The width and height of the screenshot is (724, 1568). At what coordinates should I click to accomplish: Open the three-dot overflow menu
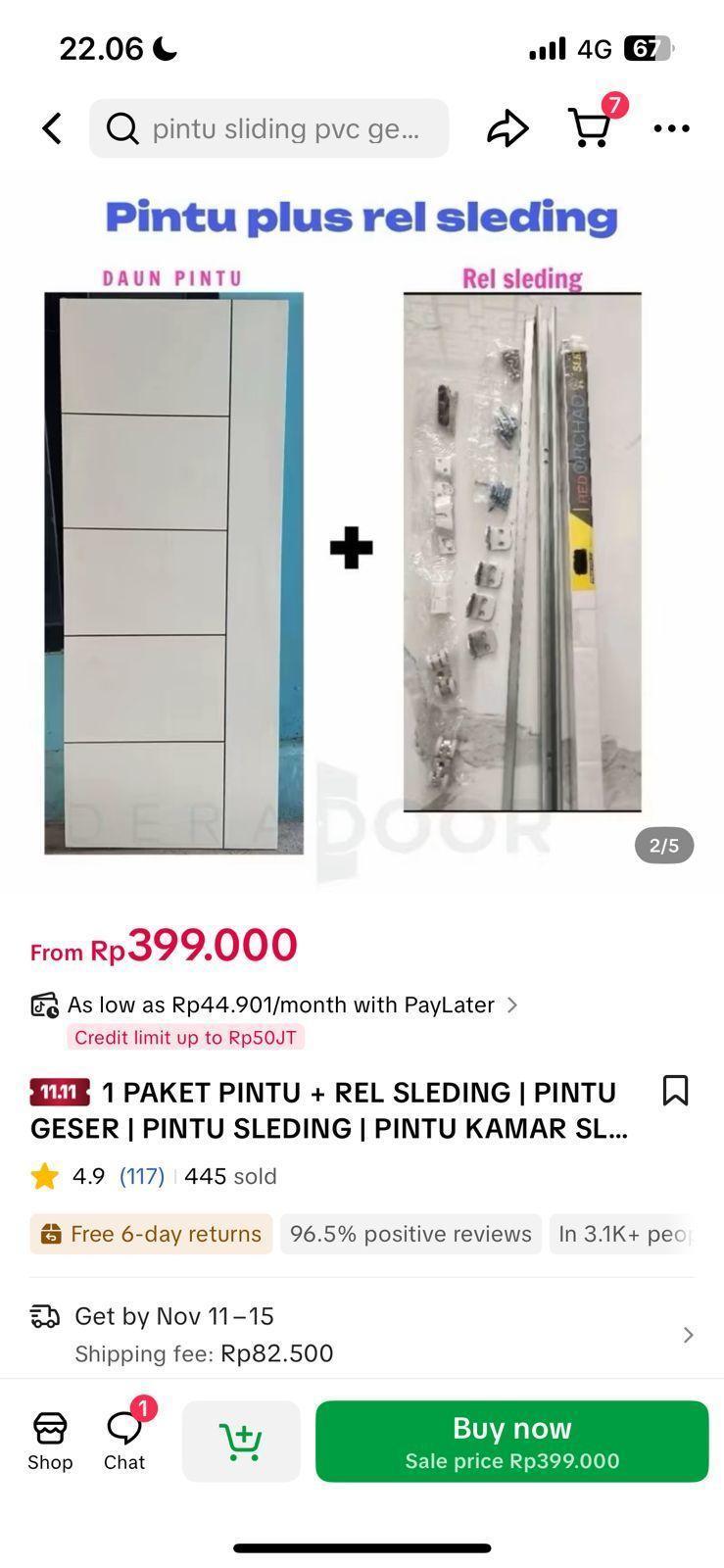[x=671, y=128]
